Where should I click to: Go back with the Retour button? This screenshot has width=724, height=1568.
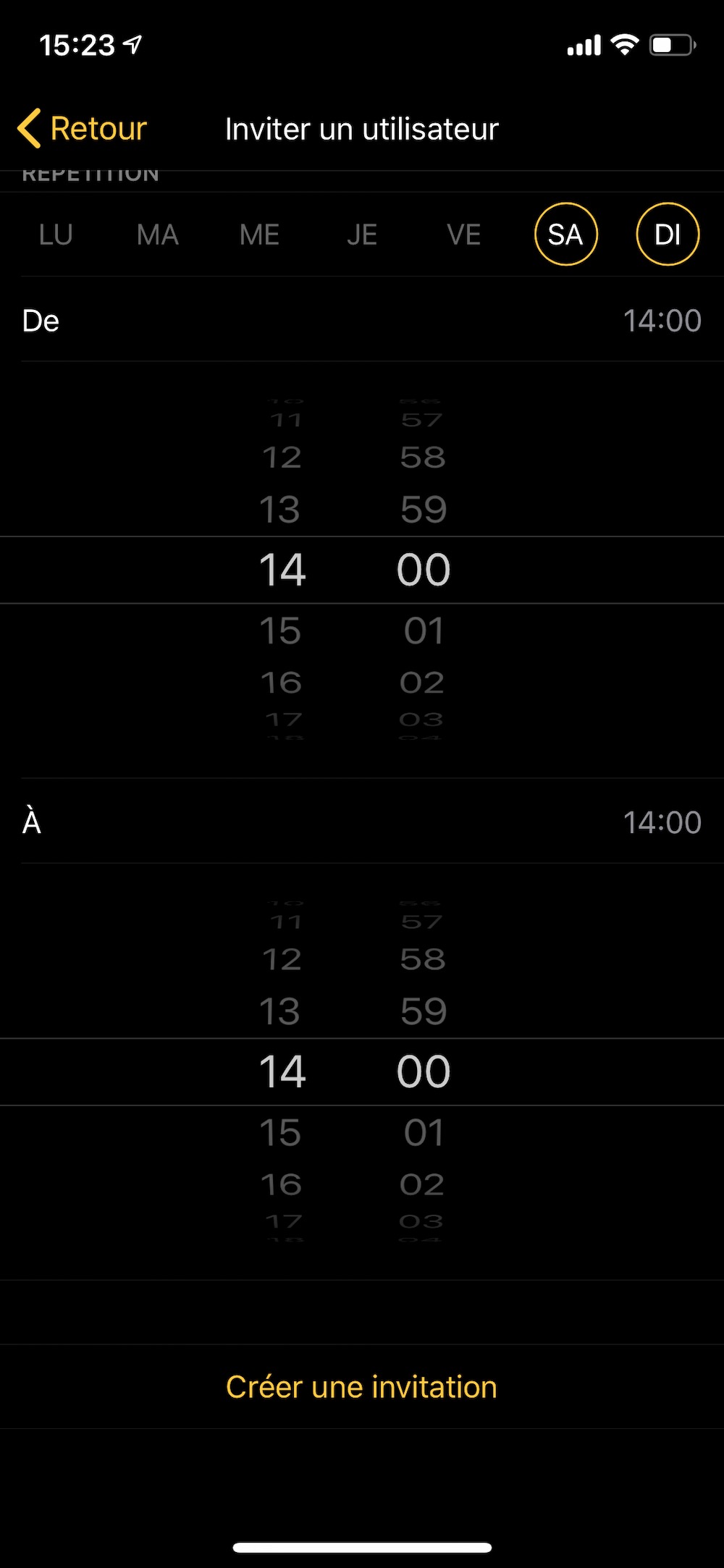[83, 129]
